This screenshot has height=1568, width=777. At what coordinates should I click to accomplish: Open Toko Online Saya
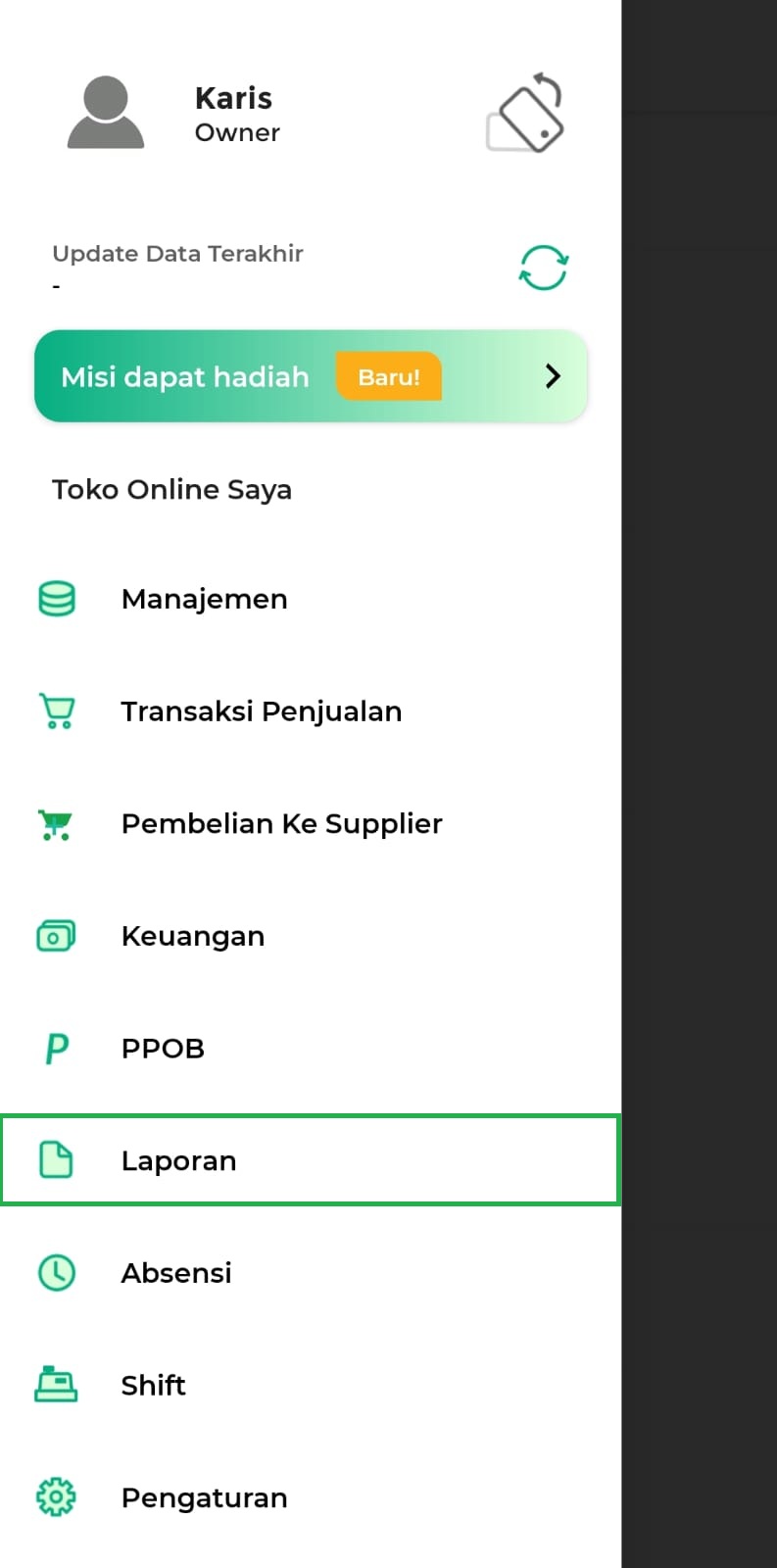pos(171,489)
